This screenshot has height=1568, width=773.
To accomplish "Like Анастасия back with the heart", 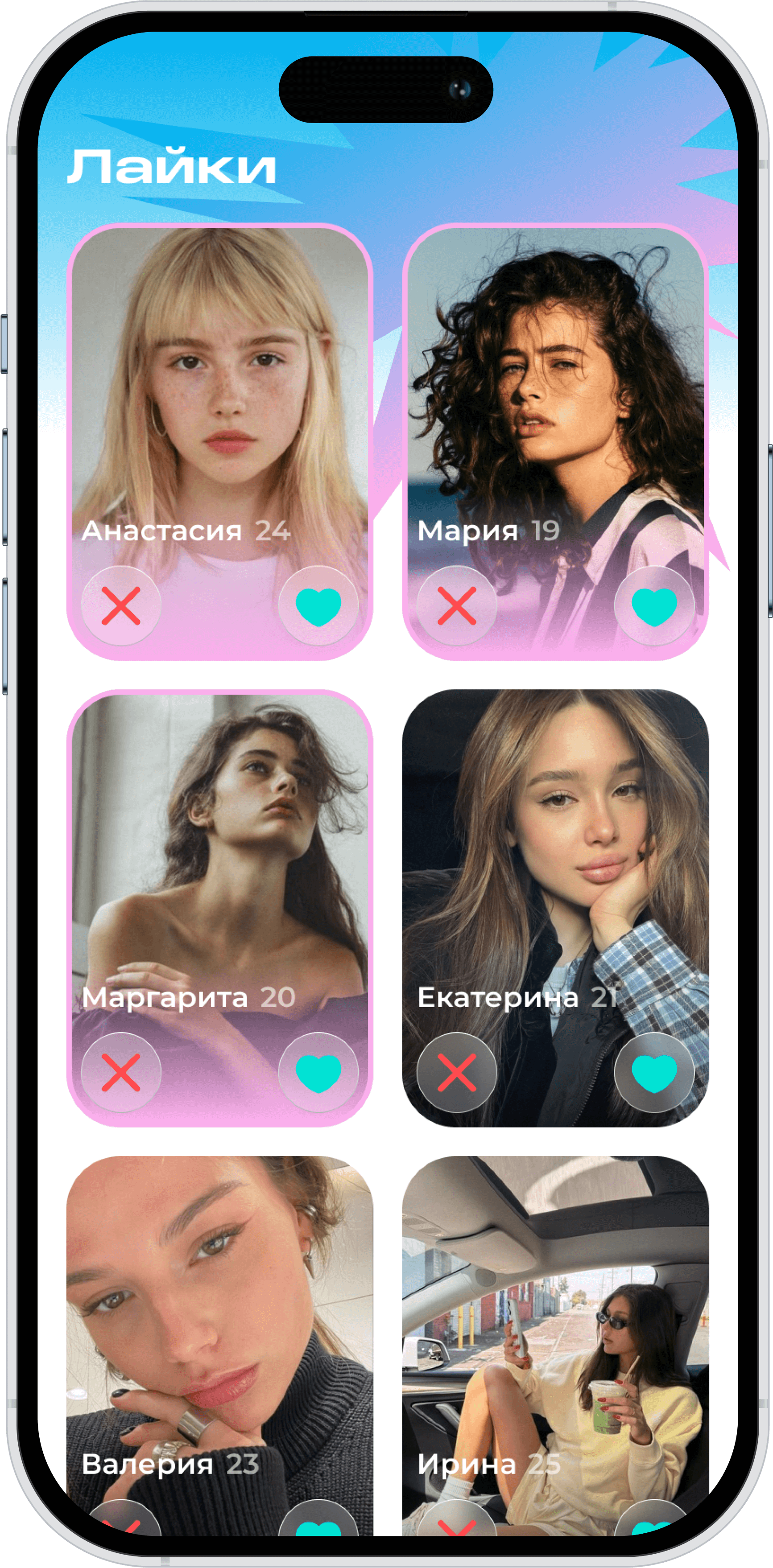I will (x=318, y=605).
